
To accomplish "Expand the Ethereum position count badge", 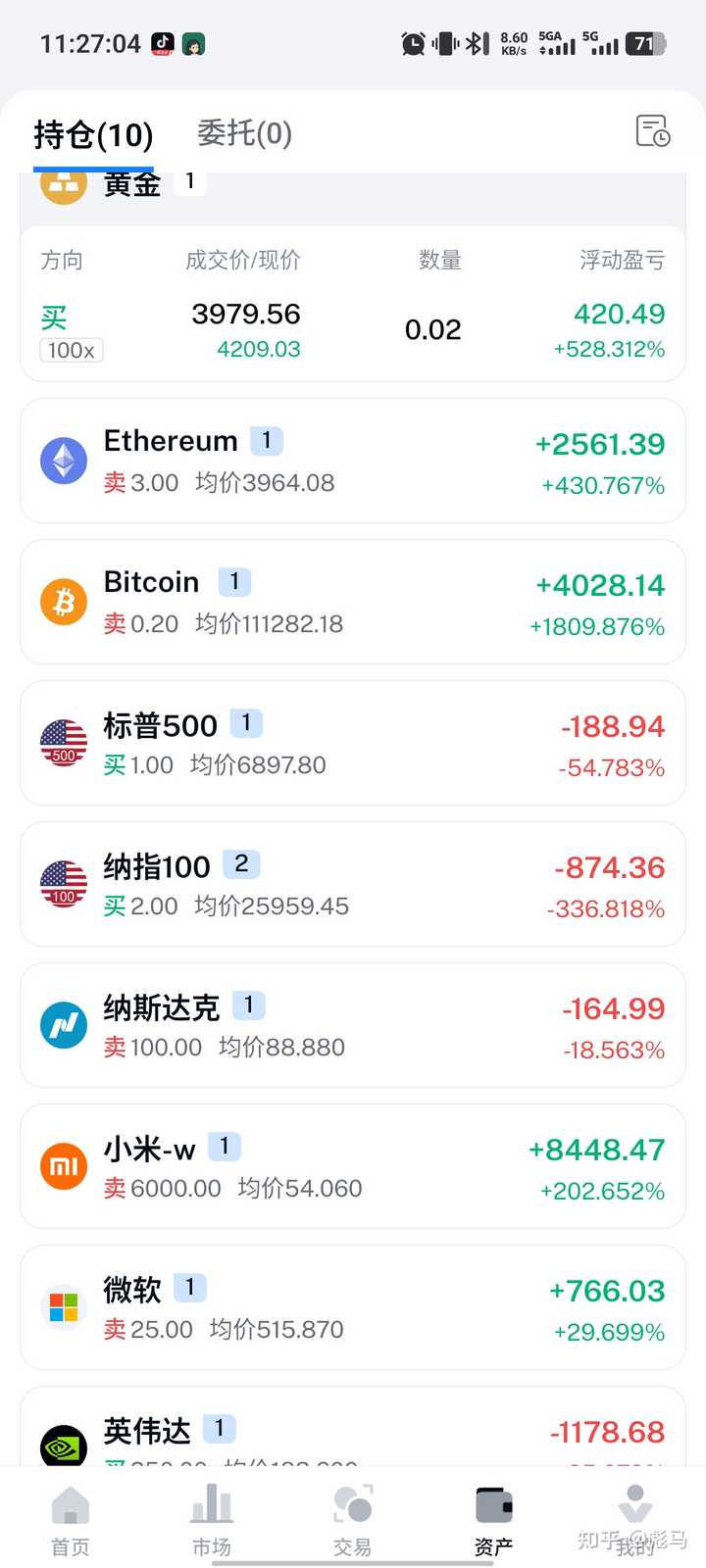I will coord(267,440).
